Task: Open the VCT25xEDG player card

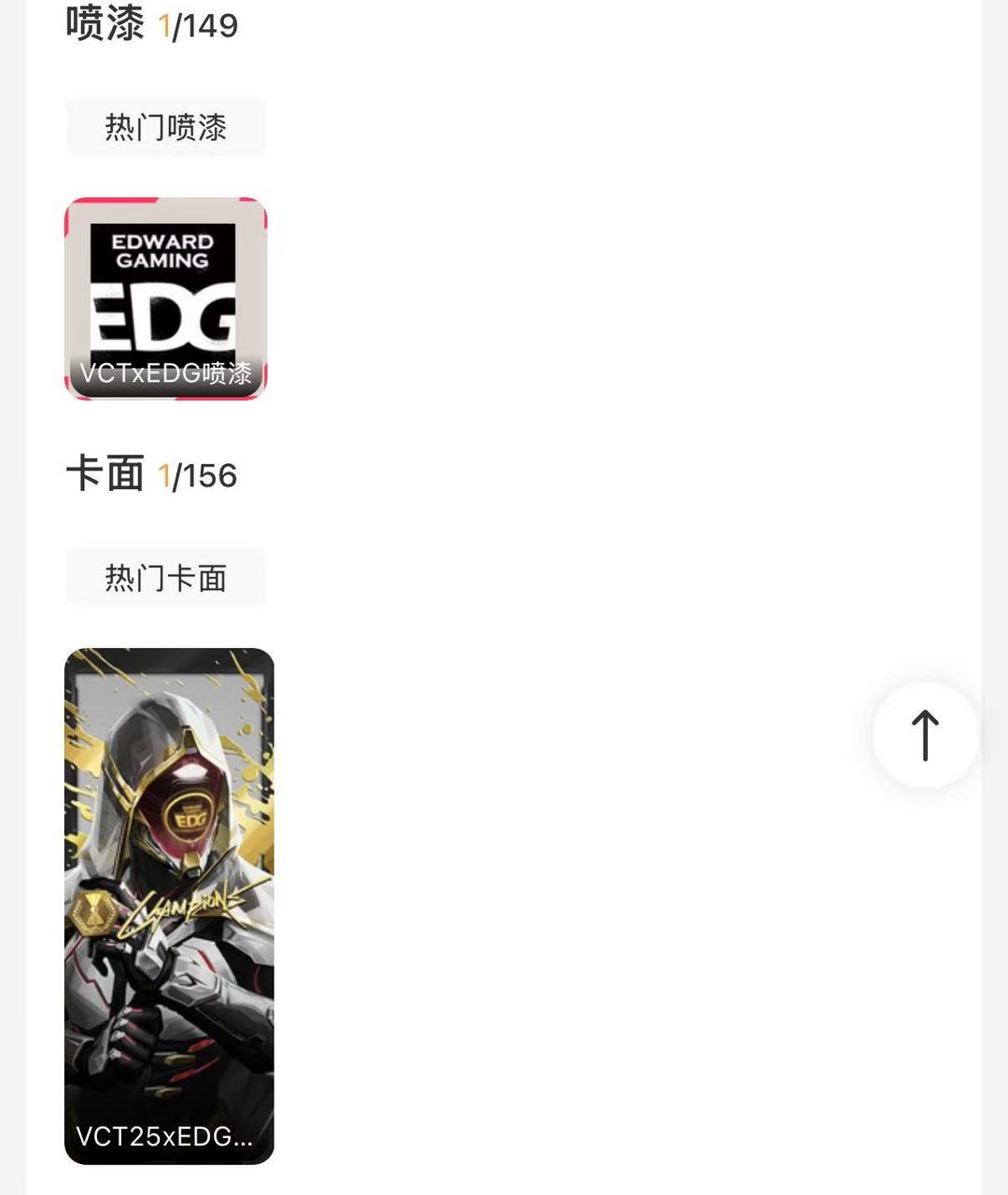Action: tap(169, 906)
